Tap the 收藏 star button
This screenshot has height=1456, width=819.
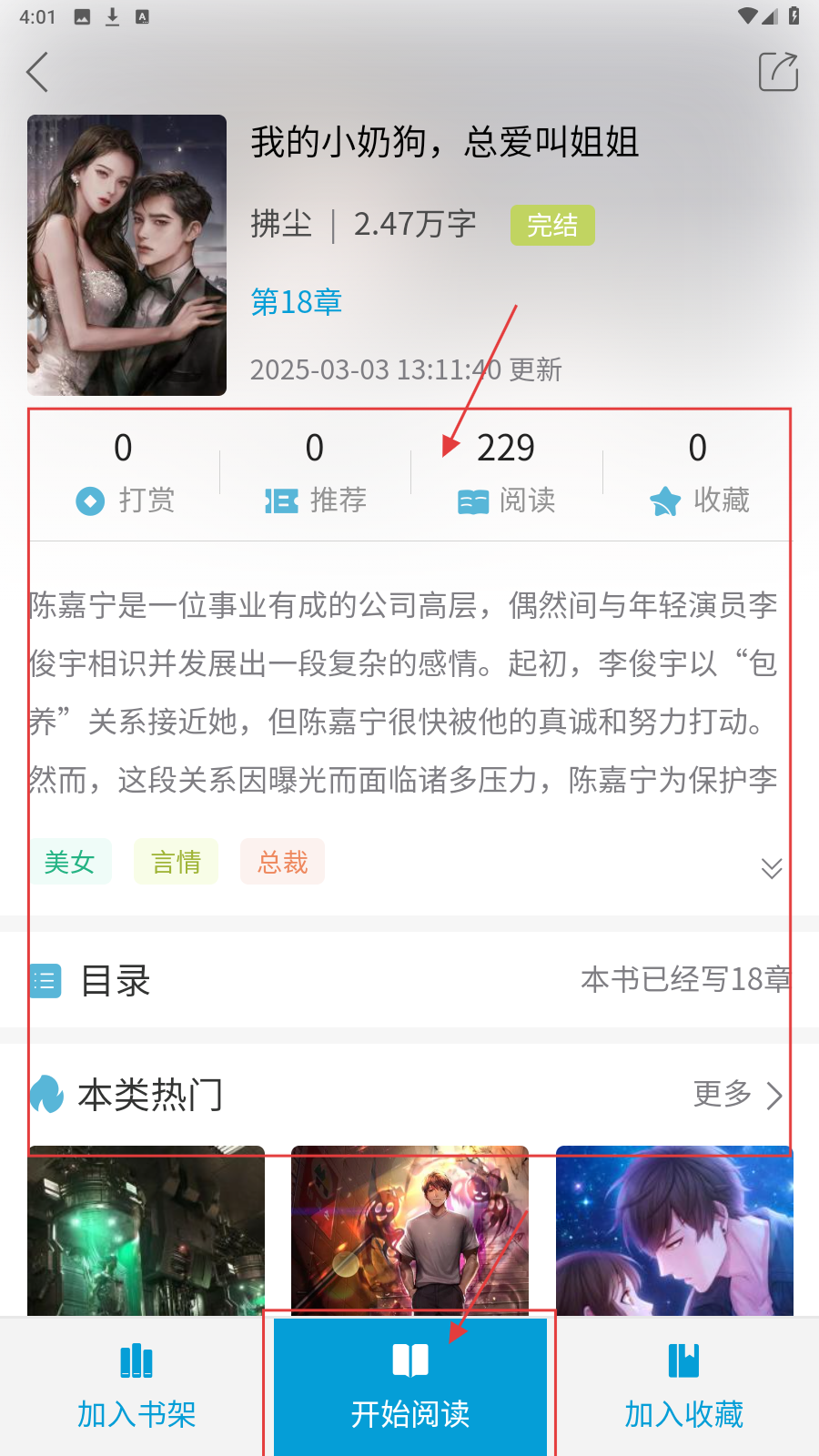click(x=699, y=500)
